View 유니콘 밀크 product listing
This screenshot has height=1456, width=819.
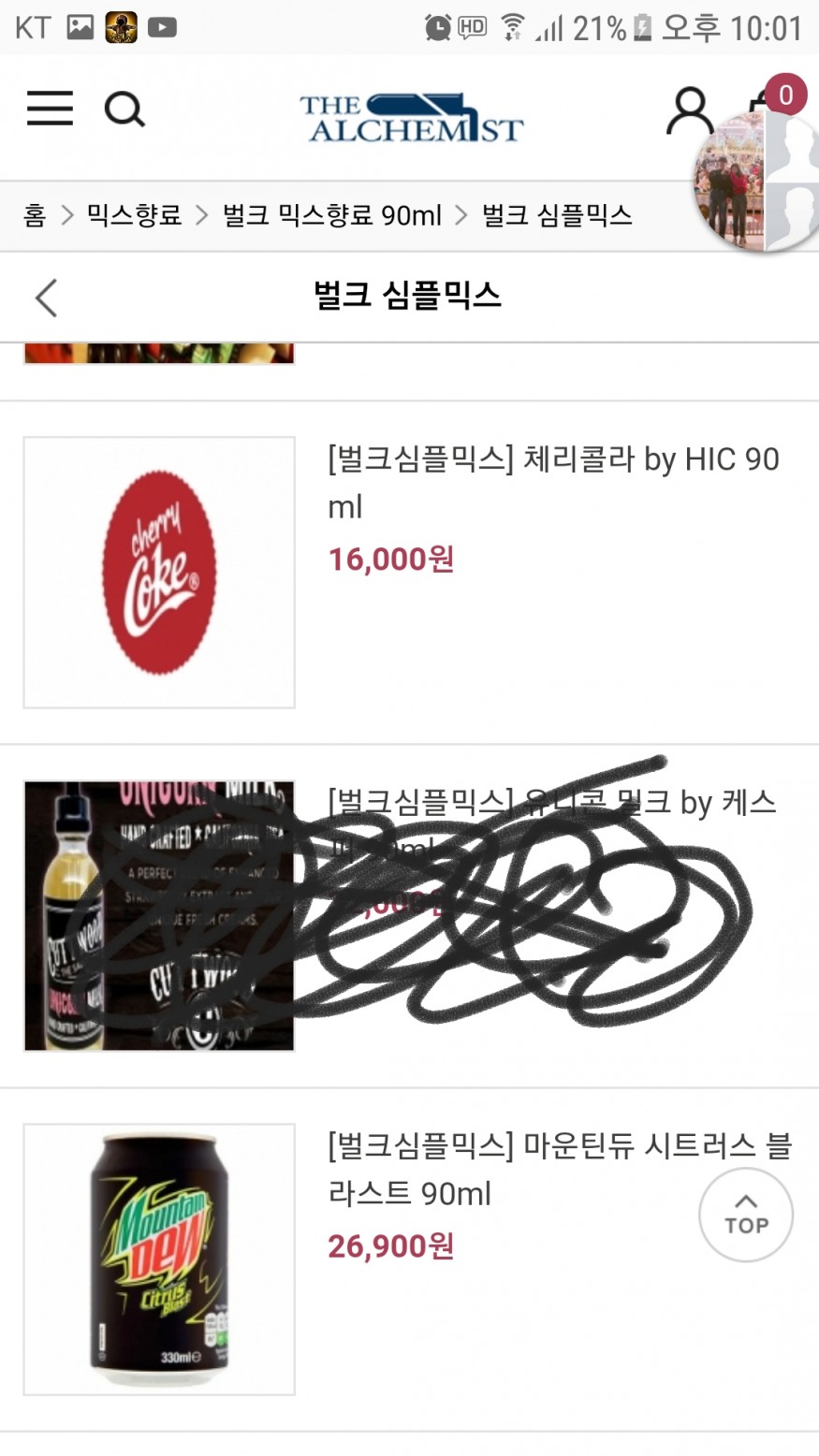[x=159, y=915]
